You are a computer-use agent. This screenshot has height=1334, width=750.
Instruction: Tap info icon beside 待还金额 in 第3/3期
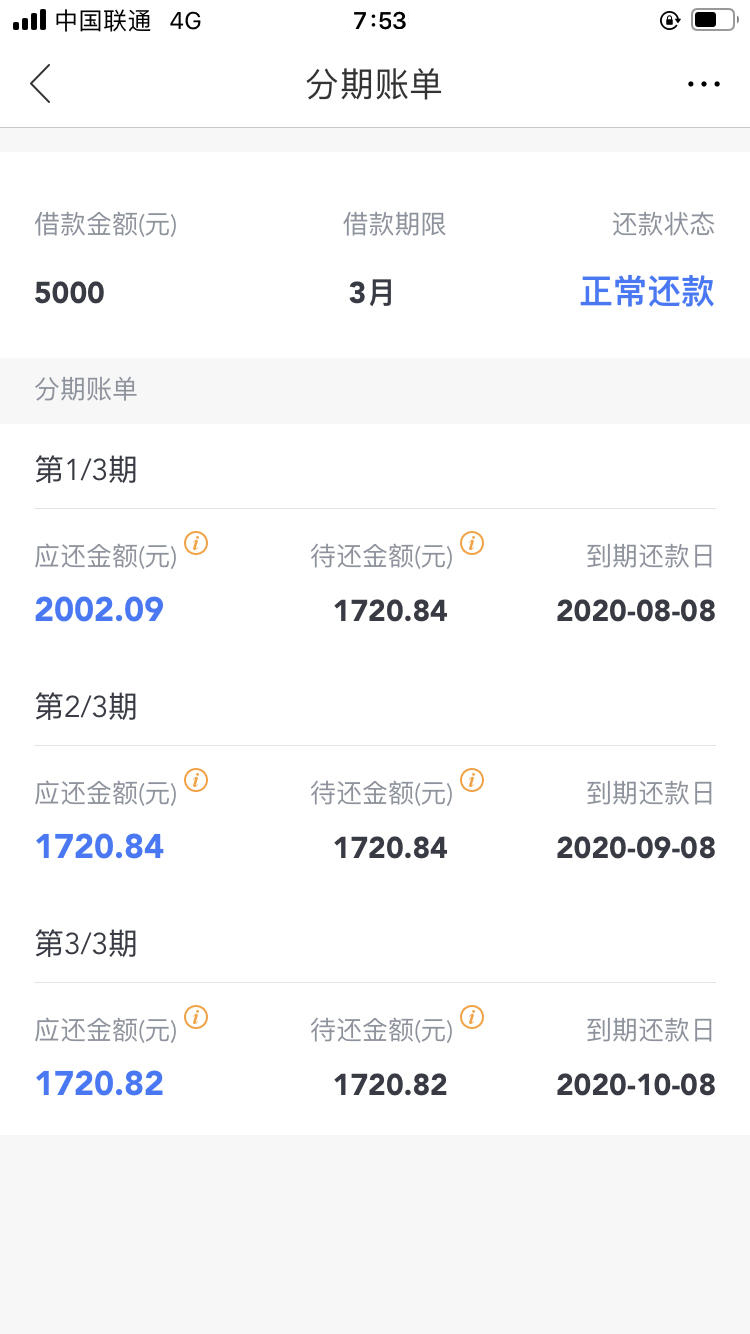click(472, 1018)
